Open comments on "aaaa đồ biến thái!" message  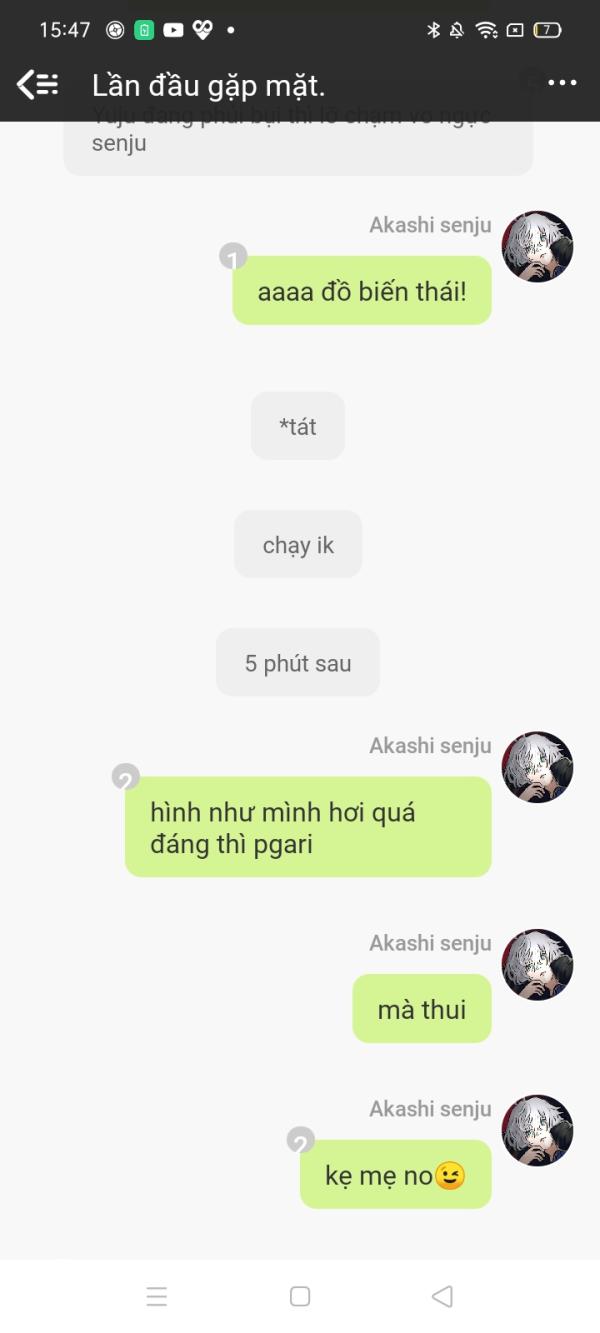[233, 257]
